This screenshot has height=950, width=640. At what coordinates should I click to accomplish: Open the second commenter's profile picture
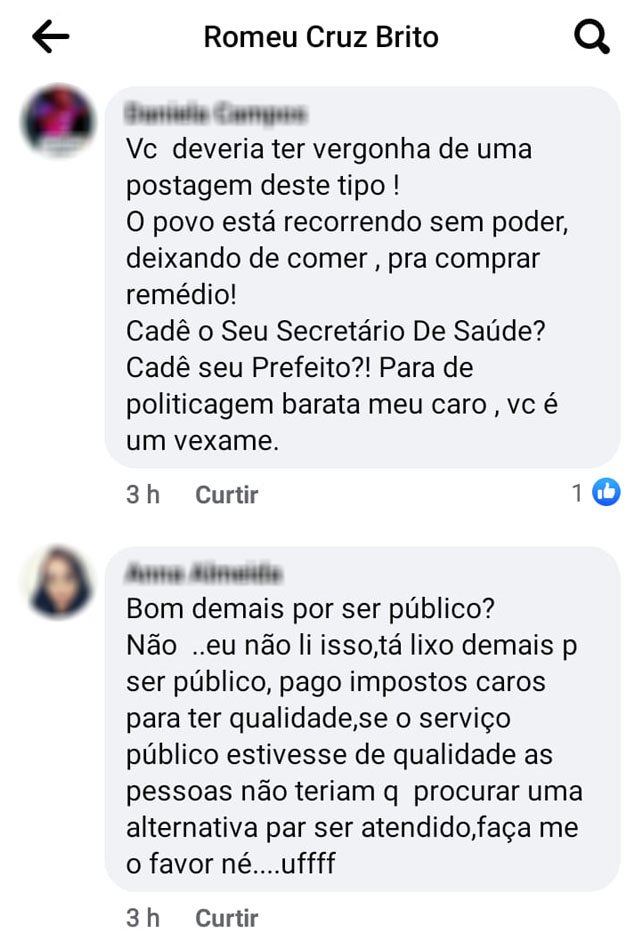(58, 581)
